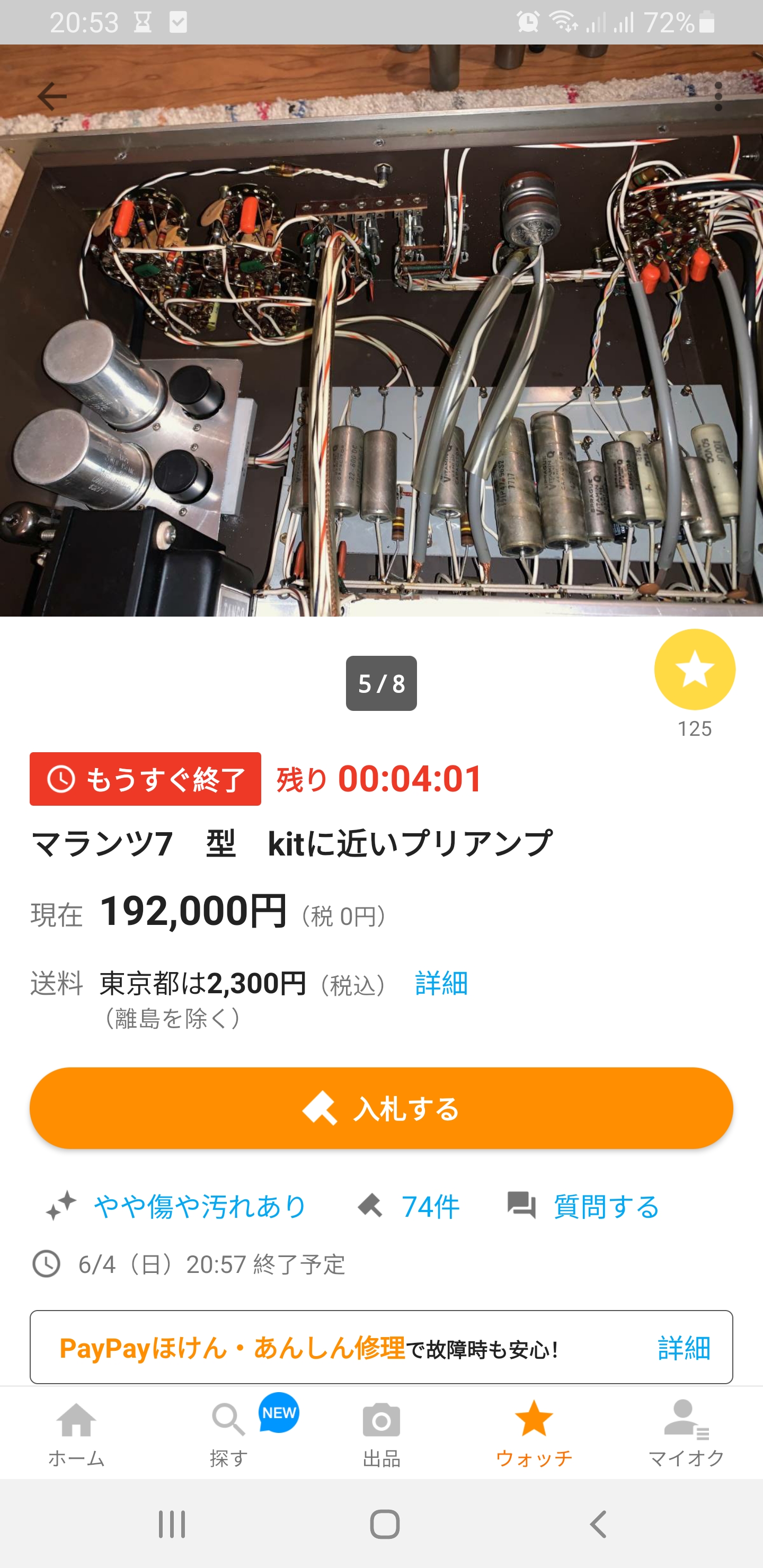Tap the system back button

(x=598, y=1524)
